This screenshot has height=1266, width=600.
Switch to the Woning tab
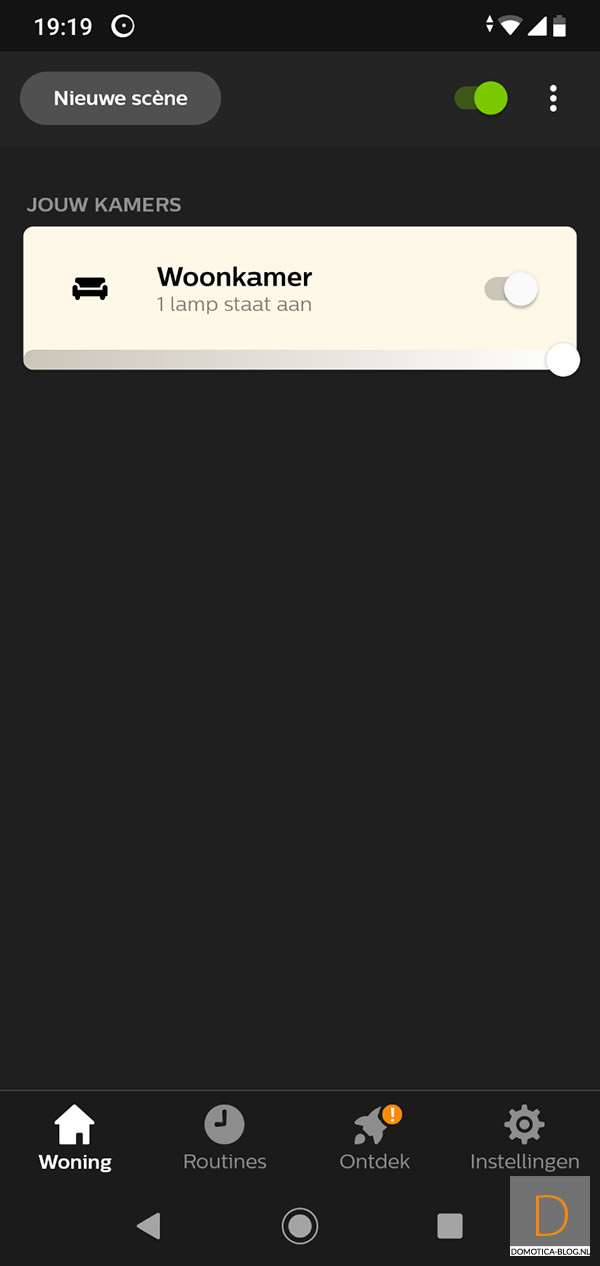75,1138
